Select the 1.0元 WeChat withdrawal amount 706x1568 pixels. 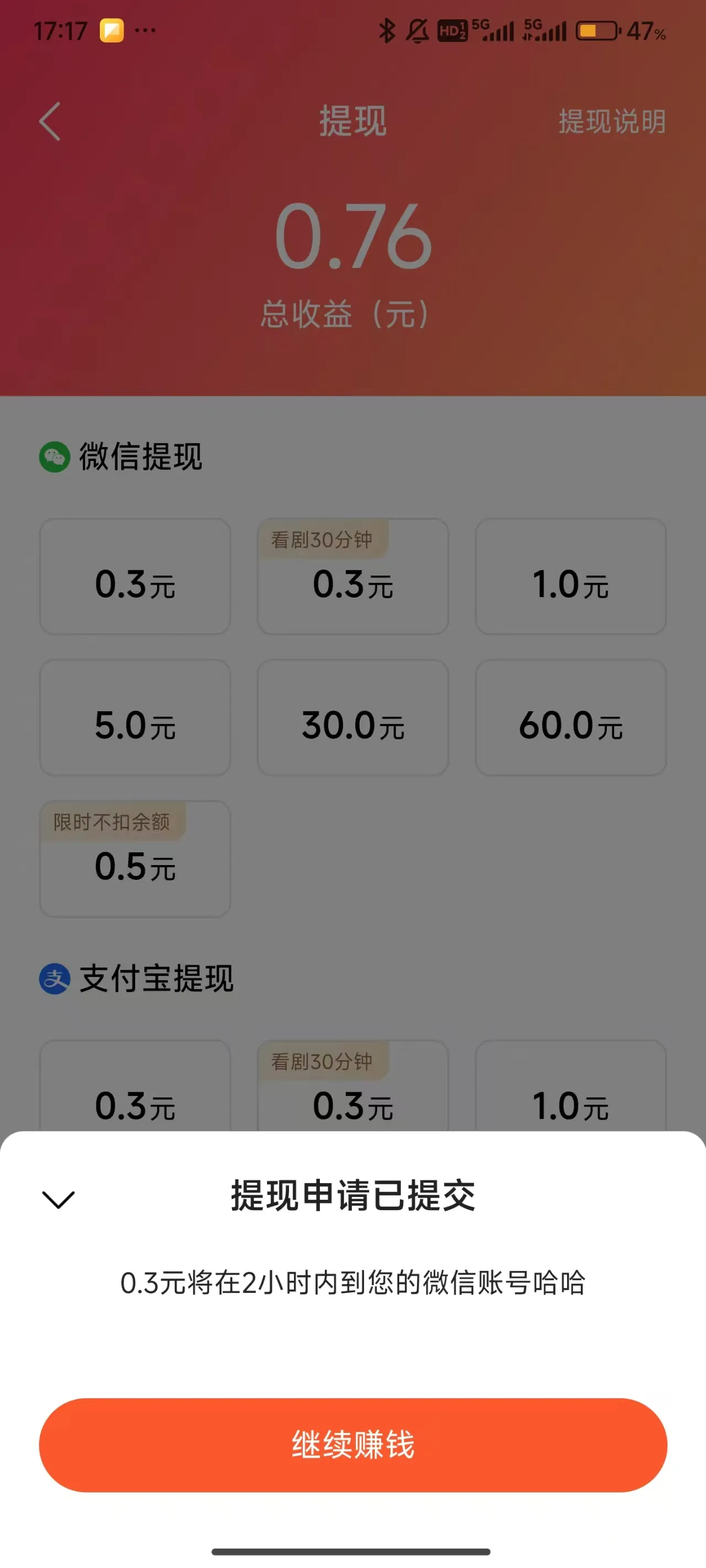570,576
